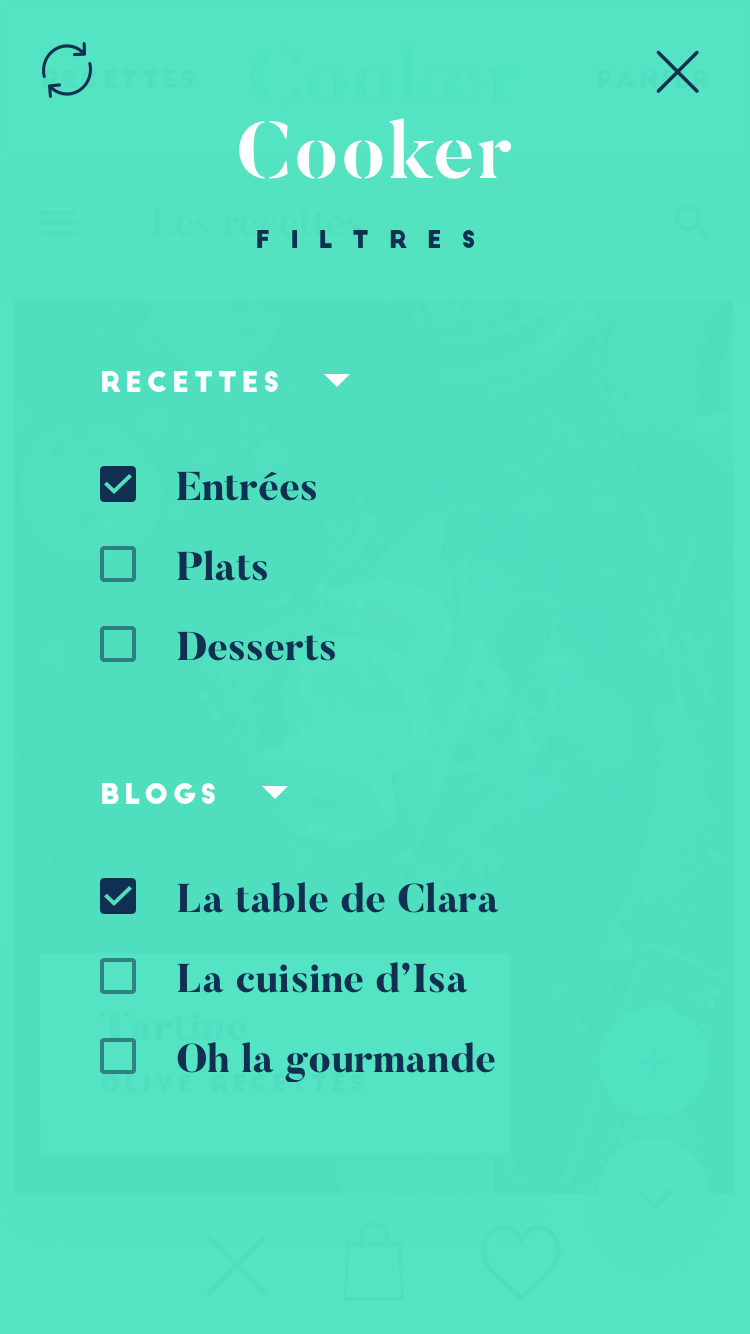Collapse the Blogs section
Viewport: 750px width, 1334px height.
point(275,792)
